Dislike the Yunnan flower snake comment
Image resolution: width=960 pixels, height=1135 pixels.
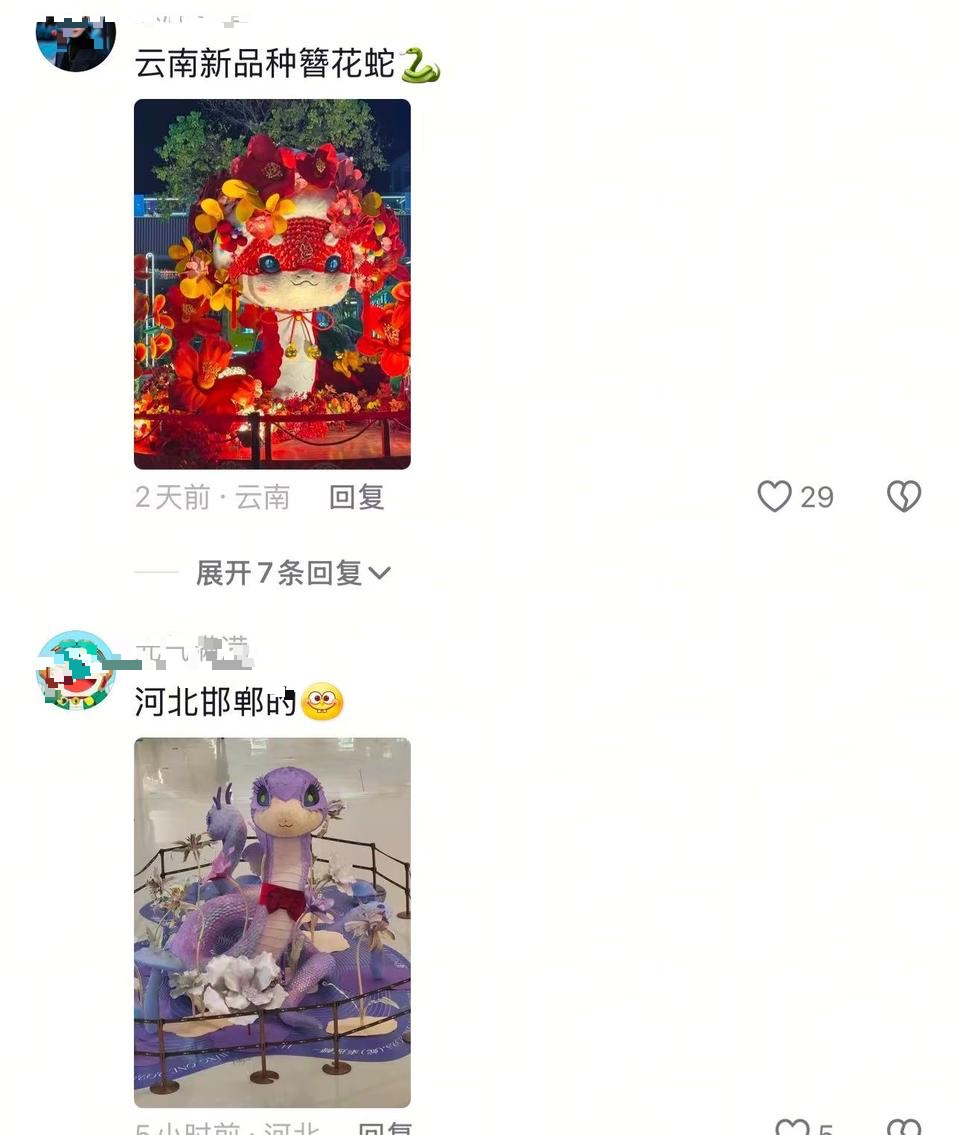903,496
